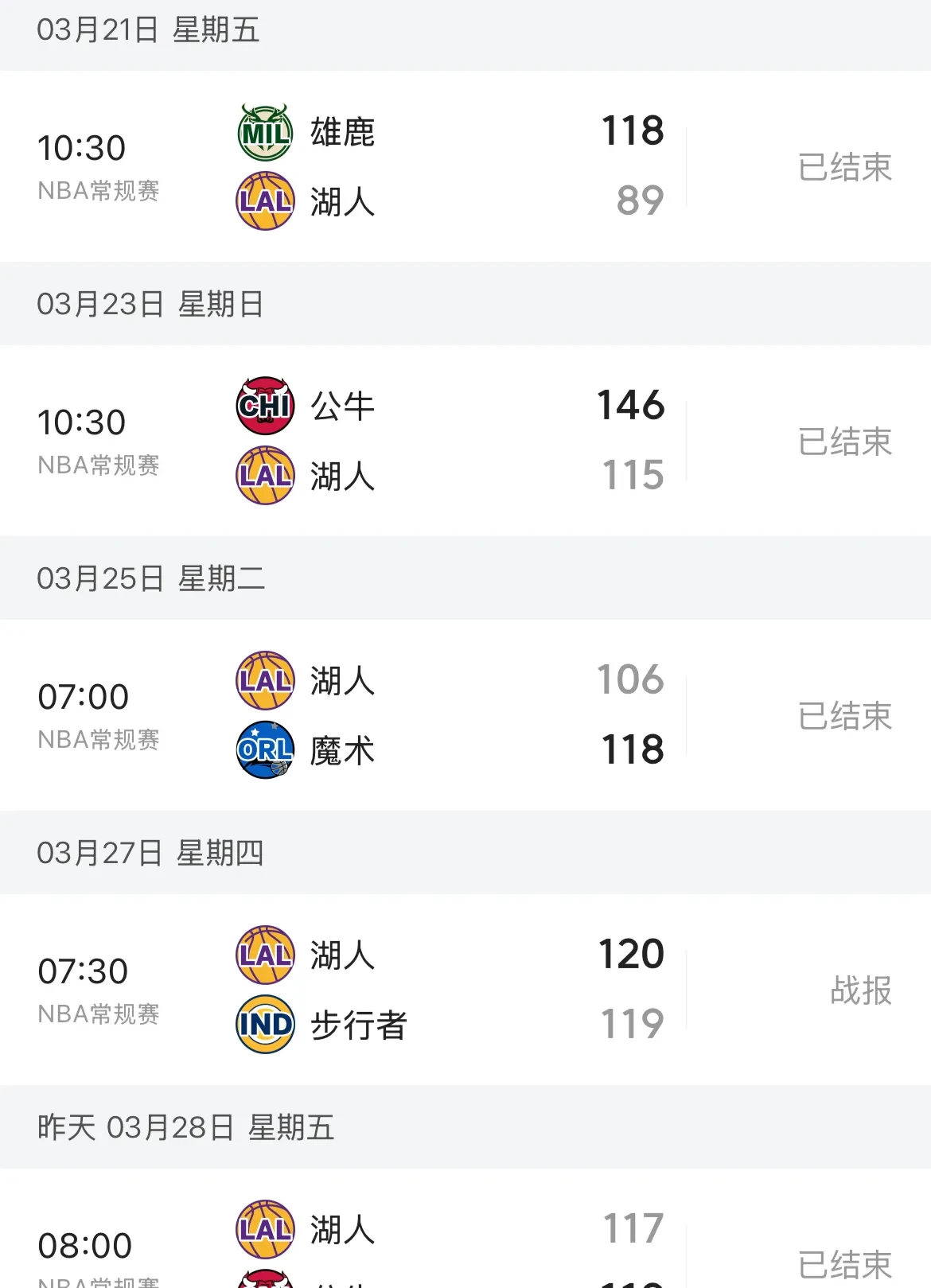Image resolution: width=931 pixels, height=1288 pixels.
Task: Click the 步行者 team name
Action: pos(358,1025)
